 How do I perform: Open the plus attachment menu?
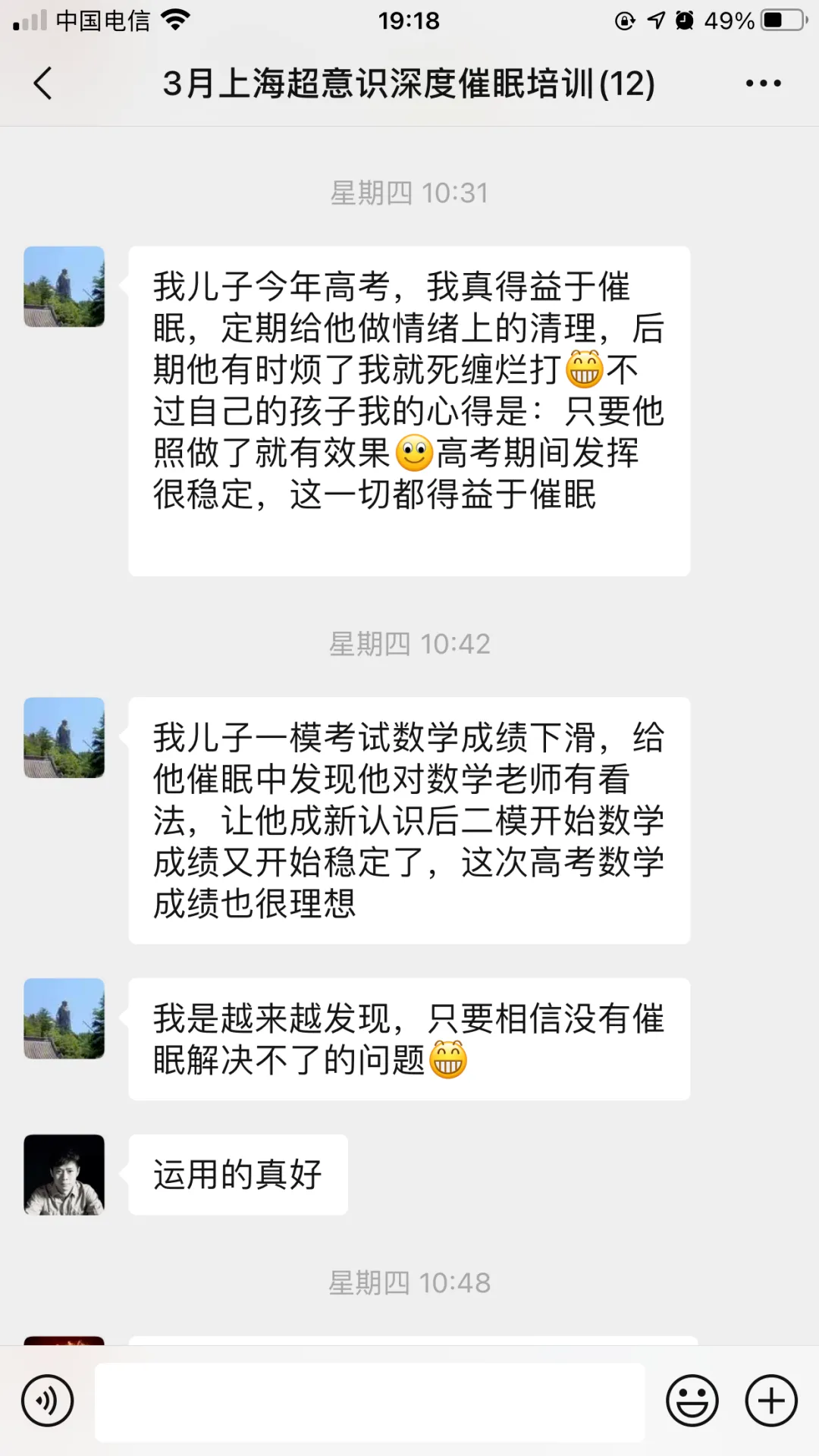pyautogui.click(x=771, y=1401)
